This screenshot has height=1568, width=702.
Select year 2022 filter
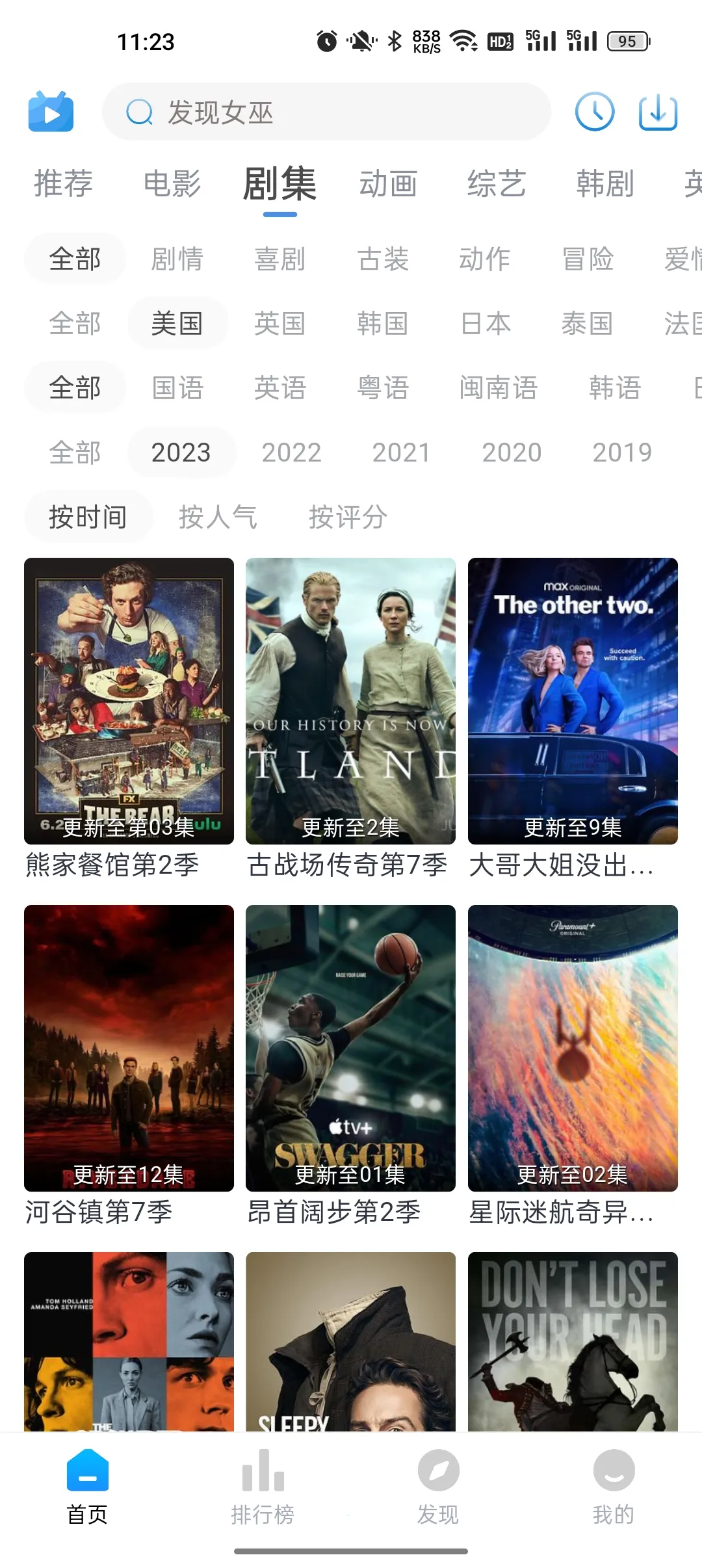[x=291, y=452]
